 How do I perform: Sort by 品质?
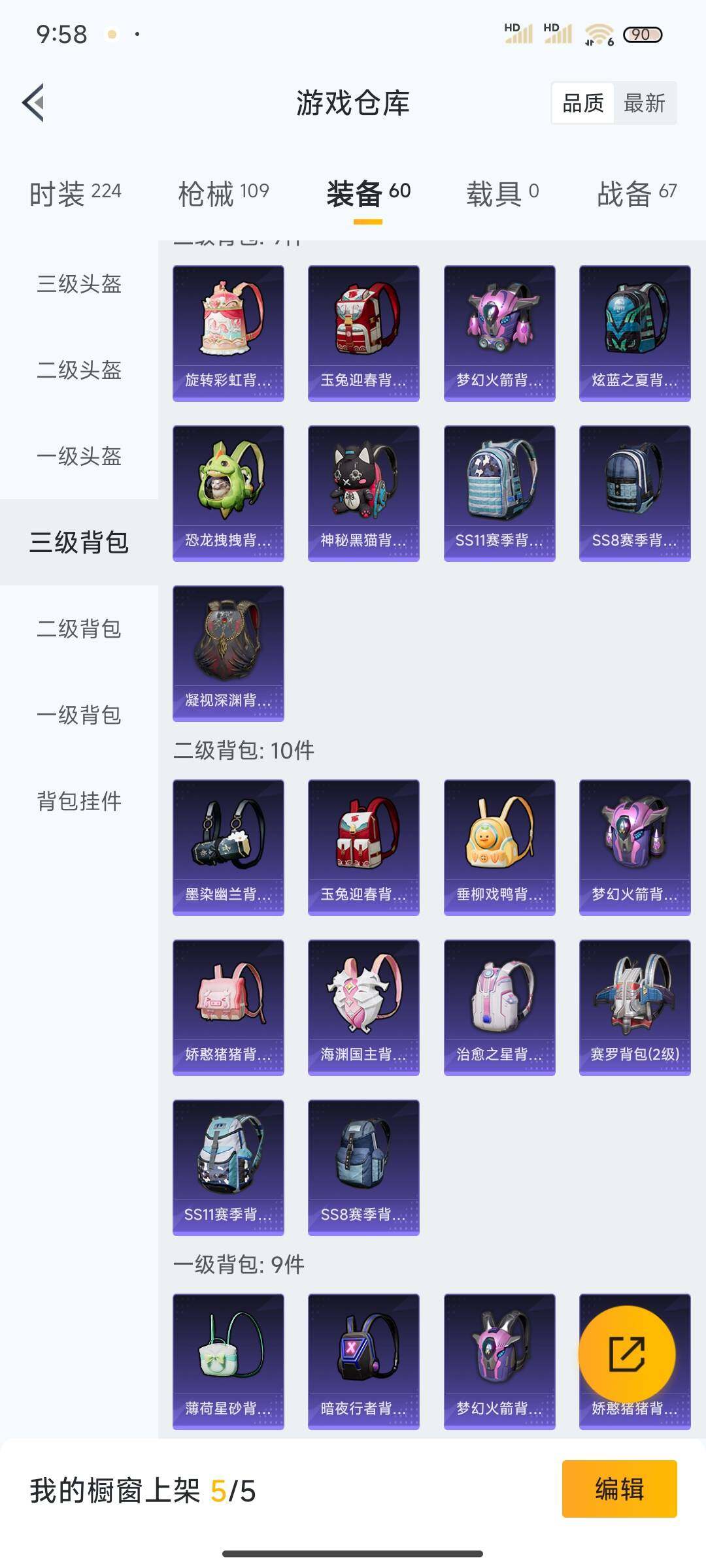[x=583, y=103]
